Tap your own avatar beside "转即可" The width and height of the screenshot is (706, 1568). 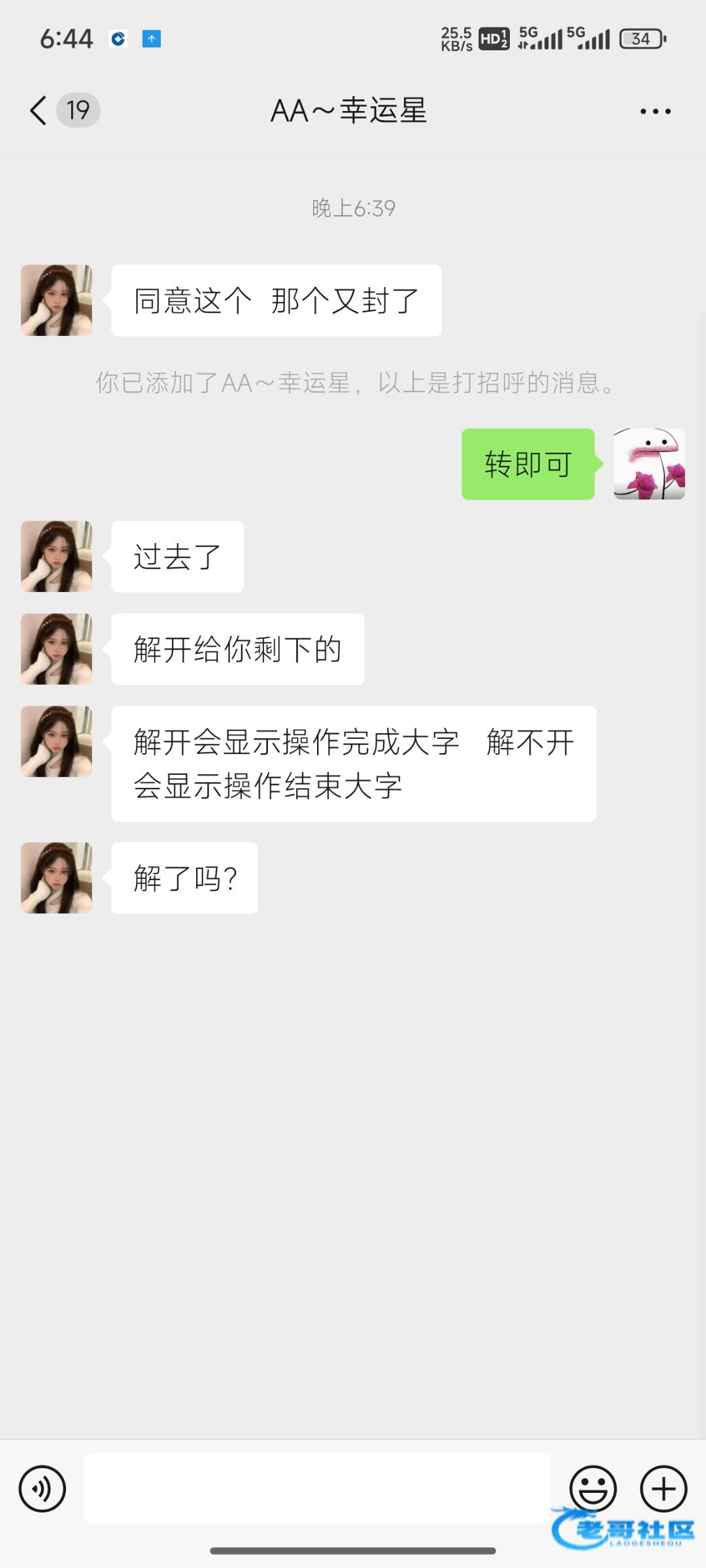649,465
